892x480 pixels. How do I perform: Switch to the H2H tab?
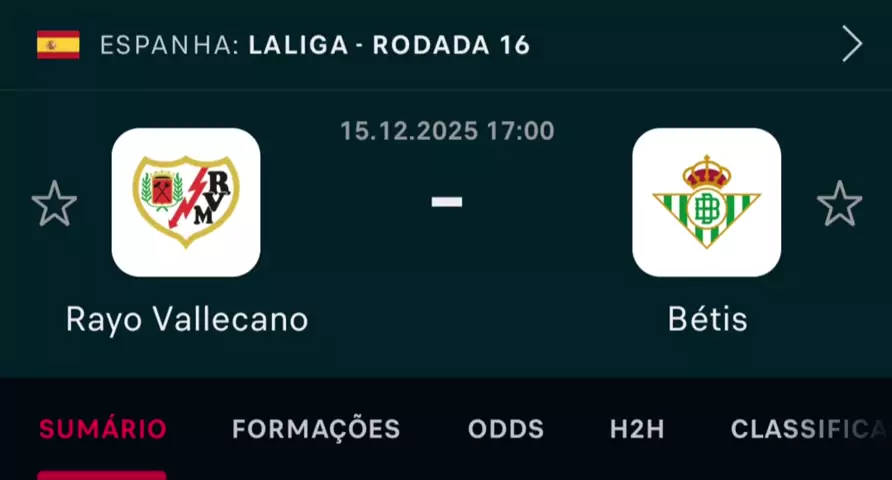click(637, 429)
